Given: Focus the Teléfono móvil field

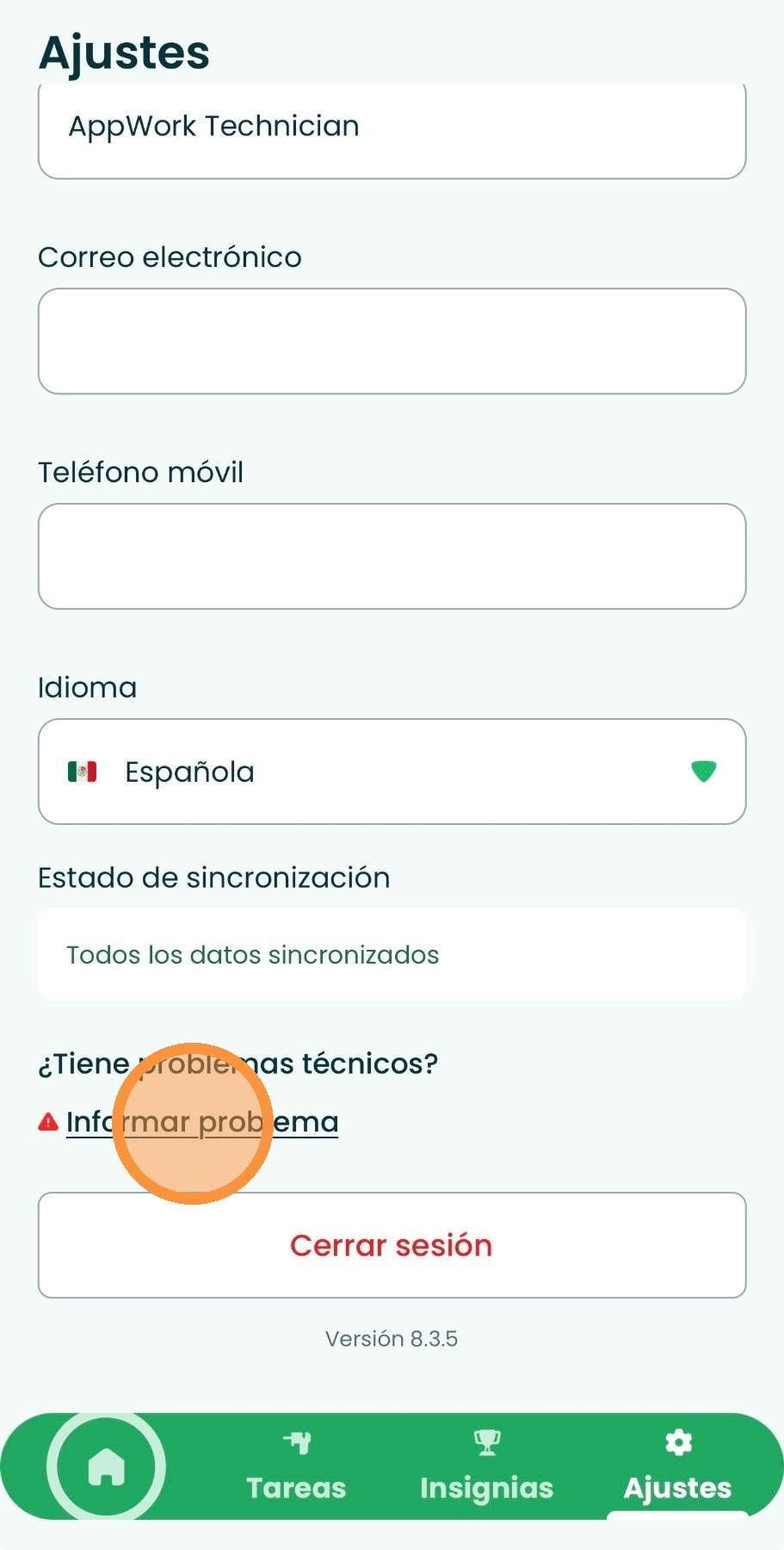Looking at the screenshot, I should tap(392, 556).
